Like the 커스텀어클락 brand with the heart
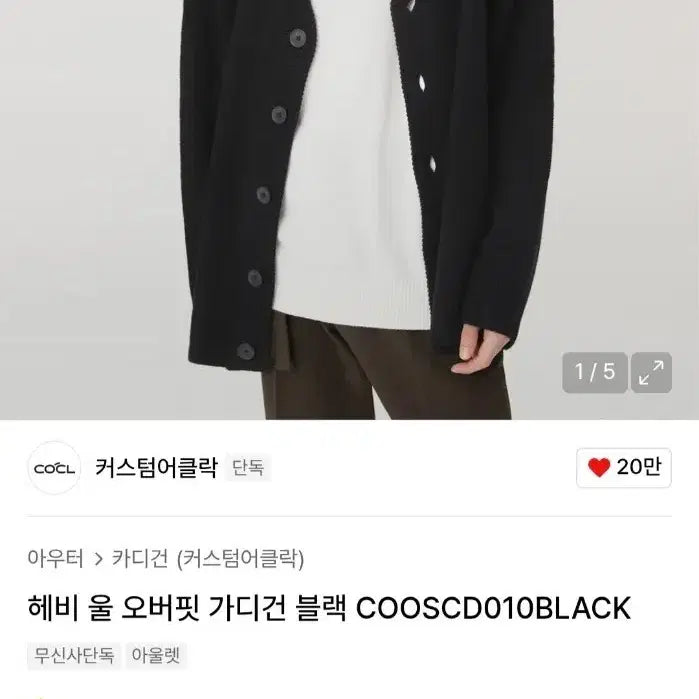Image resolution: width=699 pixels, height=699 pixels. (x=623, y=468)
